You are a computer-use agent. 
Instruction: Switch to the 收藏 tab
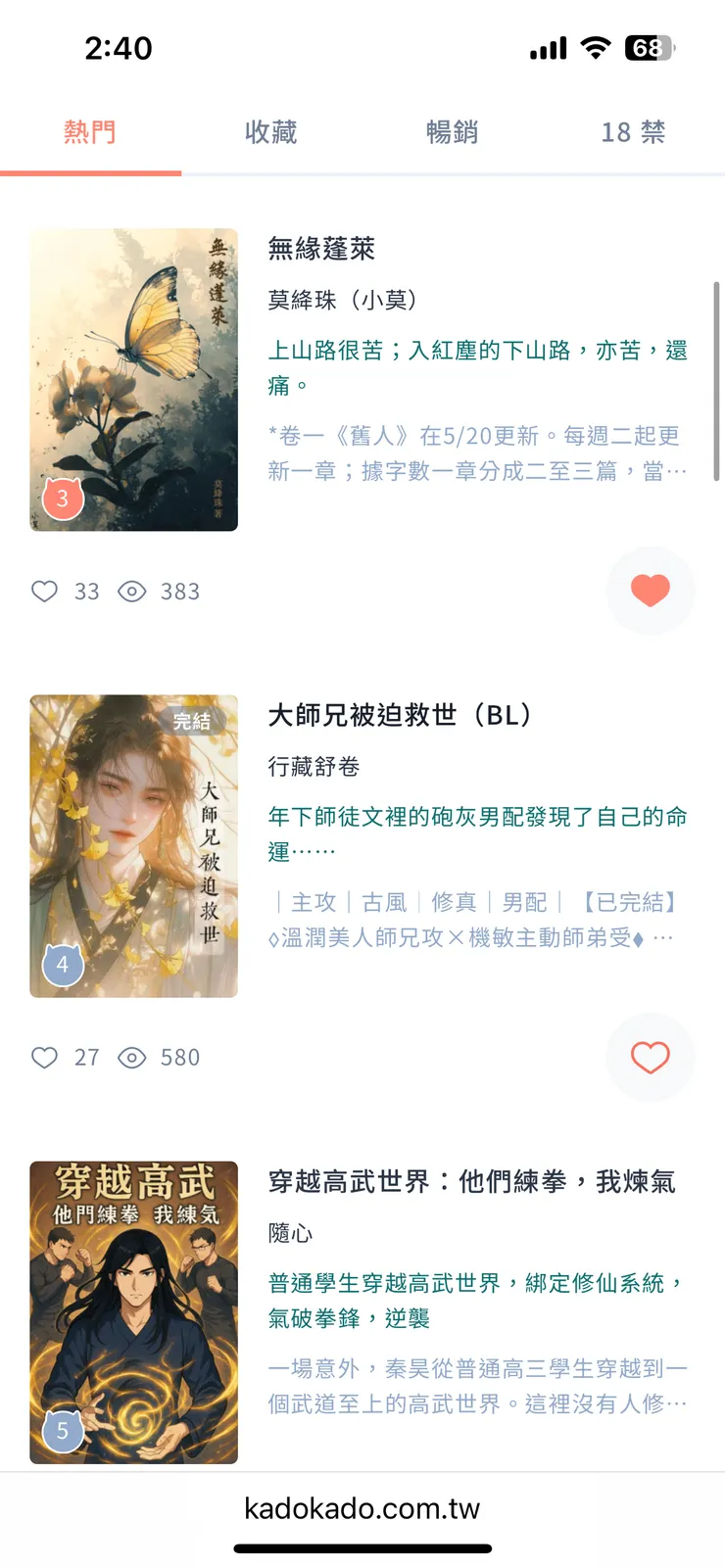coord(271,132)
